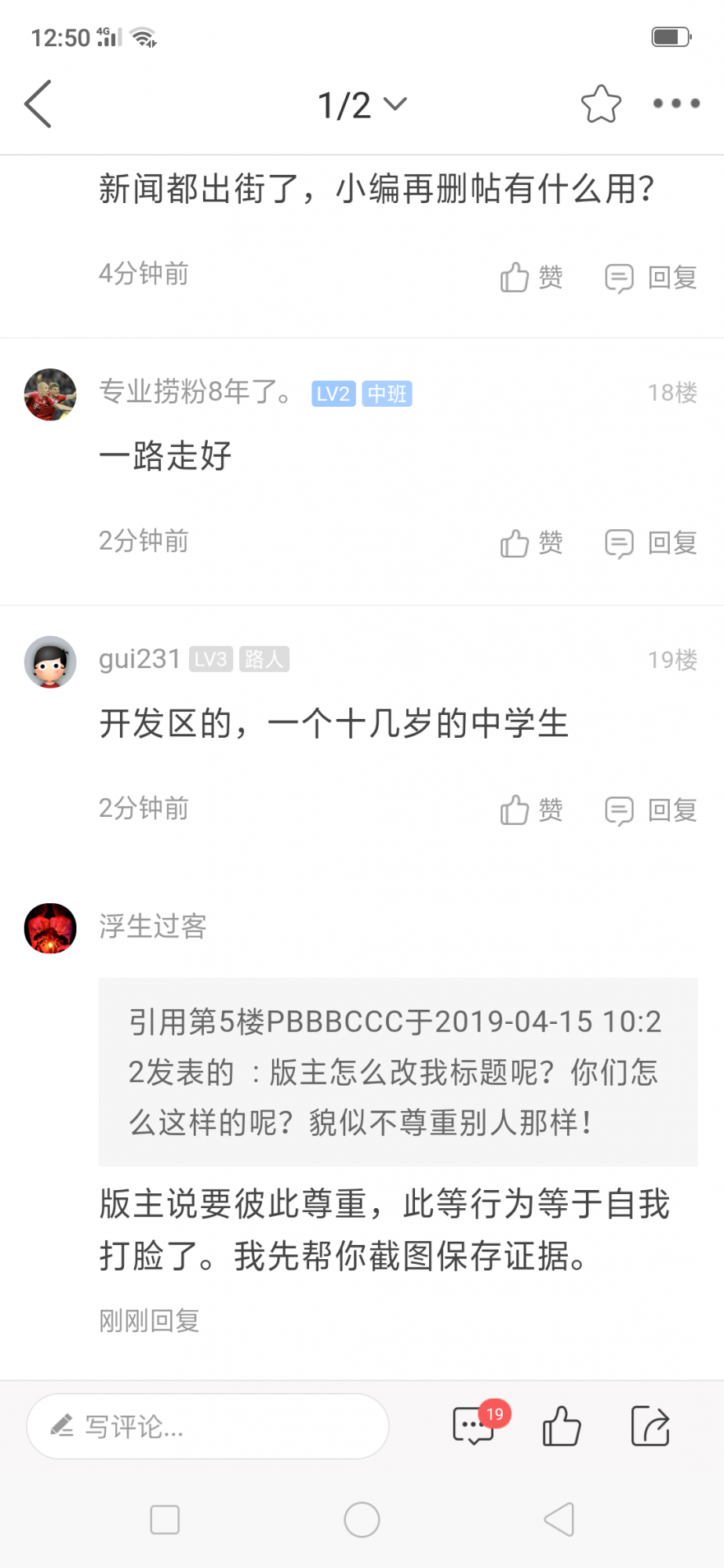The height and width of the screenshot is (1568, 724).
Task: Reply to the comment posted 4分钟前
Action: point(651,277)
